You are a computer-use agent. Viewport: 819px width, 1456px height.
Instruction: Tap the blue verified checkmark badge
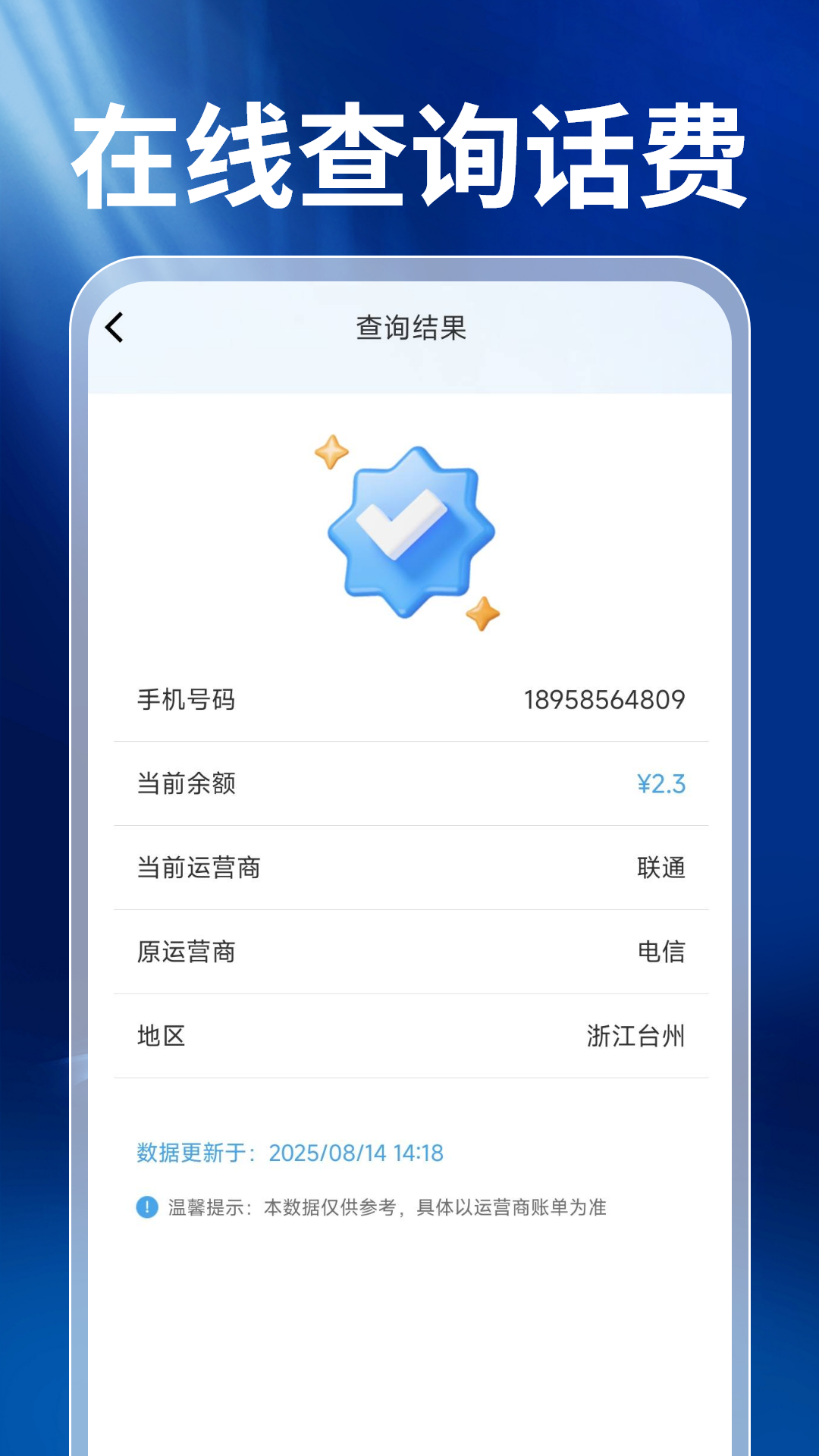pyautogui.click(x=409, y=531)
